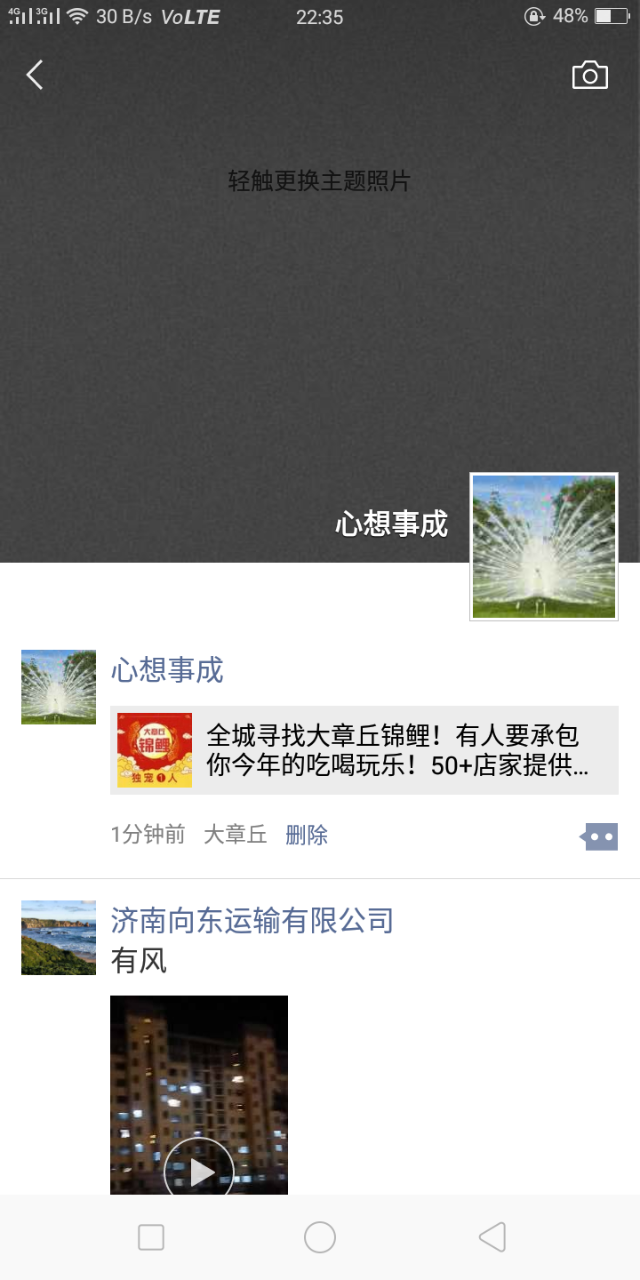Open 心想事成 poster's name link
The height and width of the screenshot is (1280, 640).
(167, 669)
